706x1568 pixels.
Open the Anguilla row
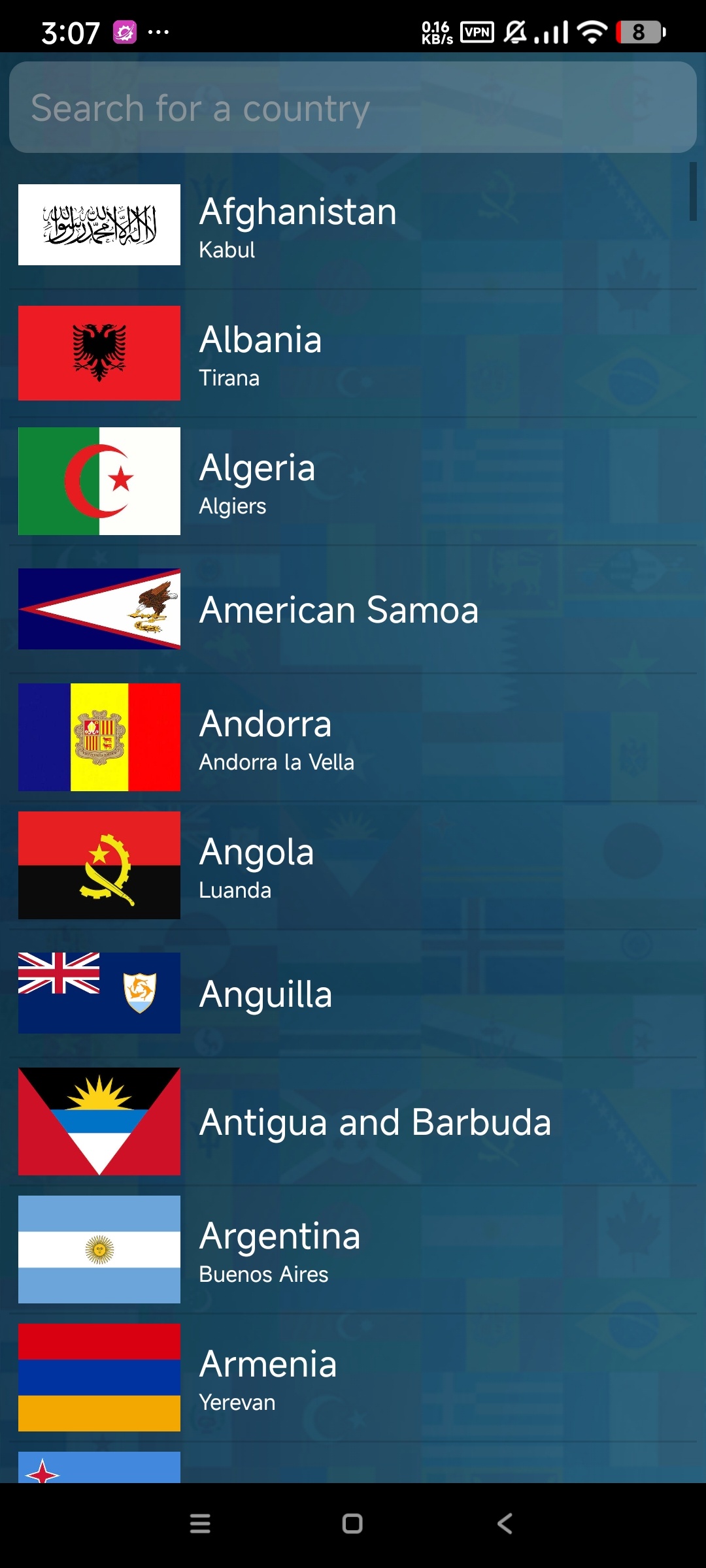click(353, 994)
